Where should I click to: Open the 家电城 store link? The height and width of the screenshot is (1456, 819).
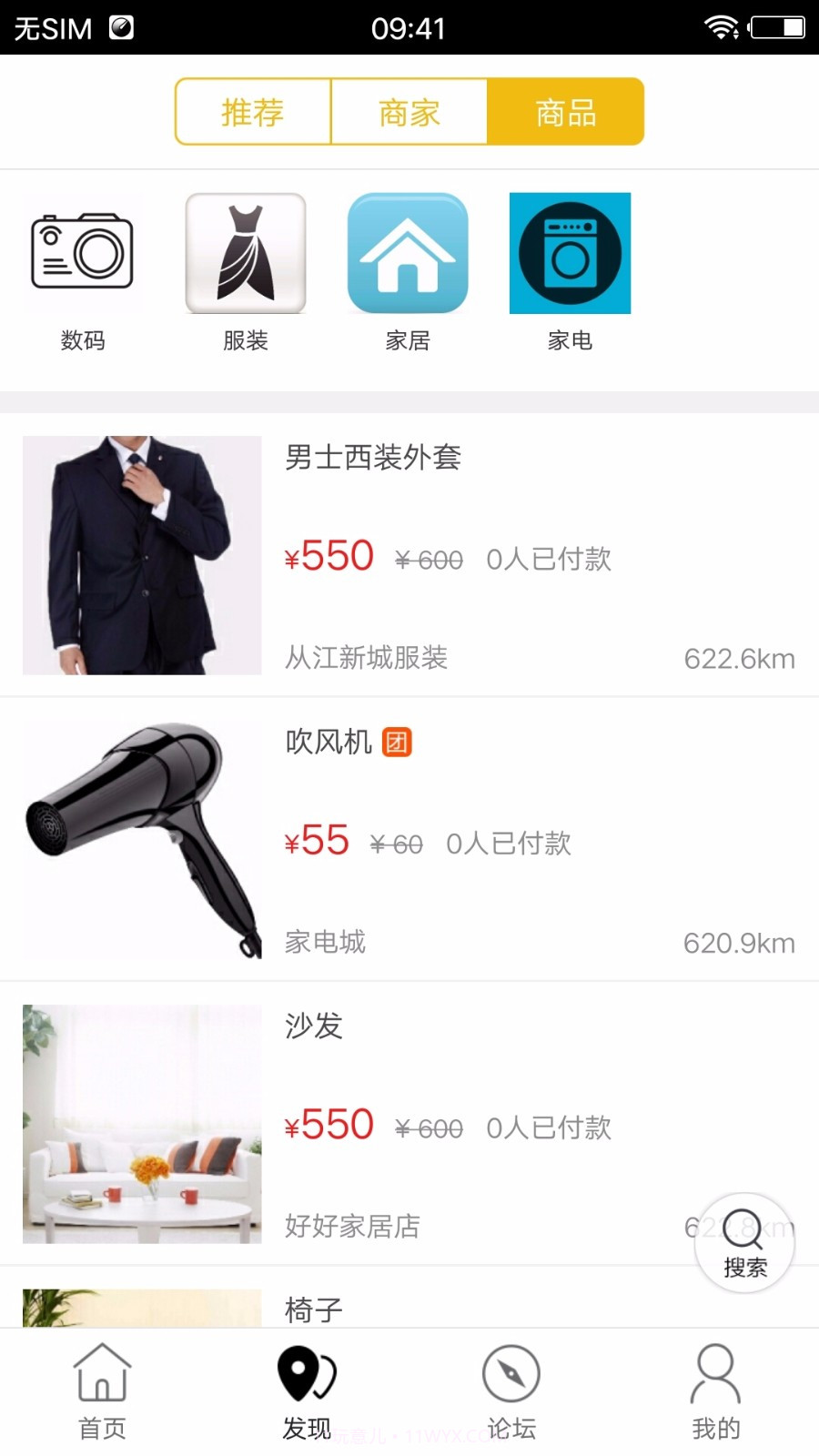(x=326, y=942)
